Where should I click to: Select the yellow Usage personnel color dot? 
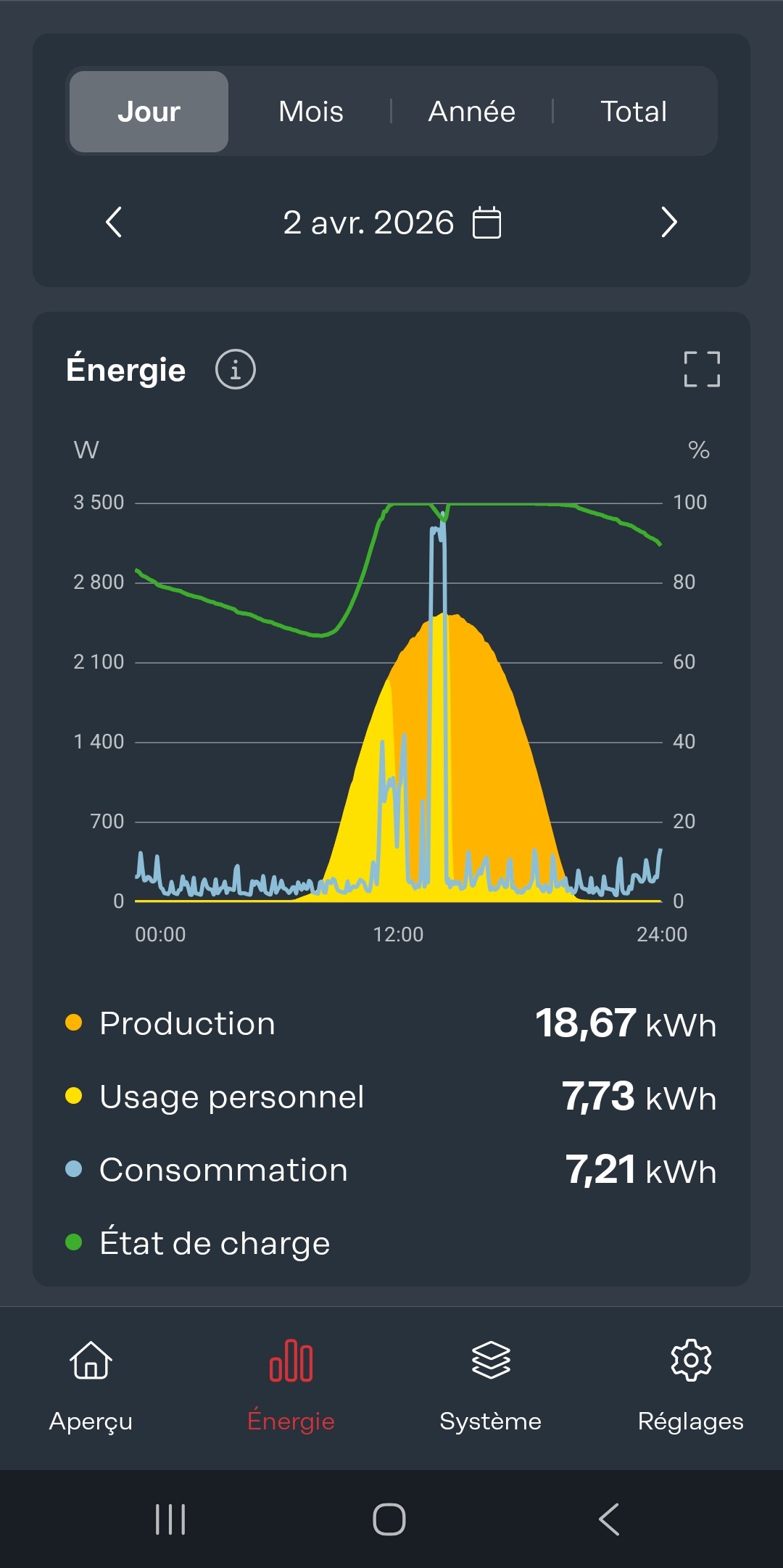click(73, 1097)
